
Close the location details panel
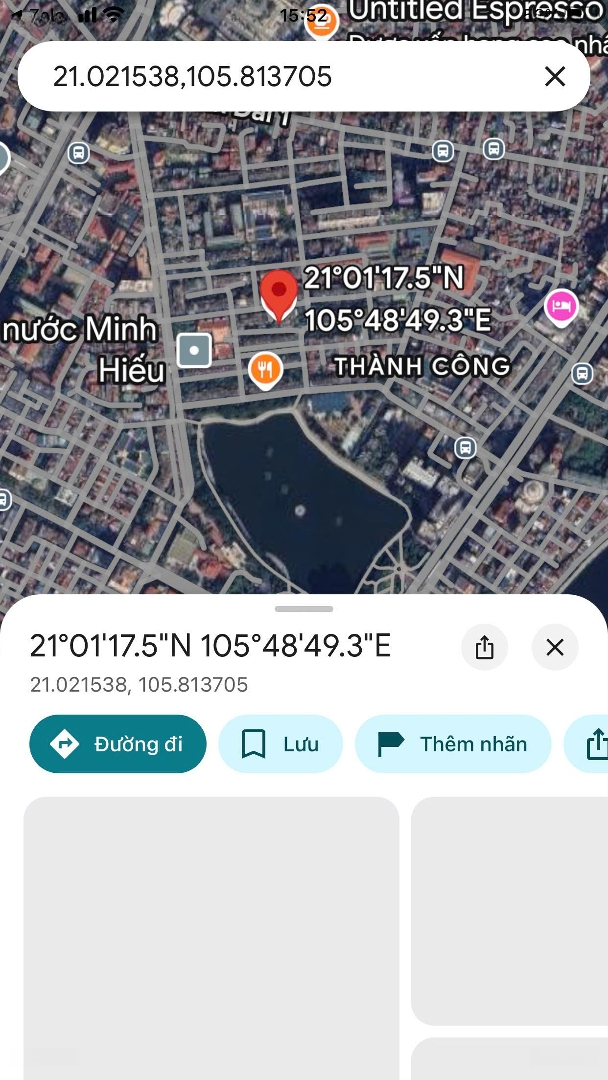coord(555,647)
